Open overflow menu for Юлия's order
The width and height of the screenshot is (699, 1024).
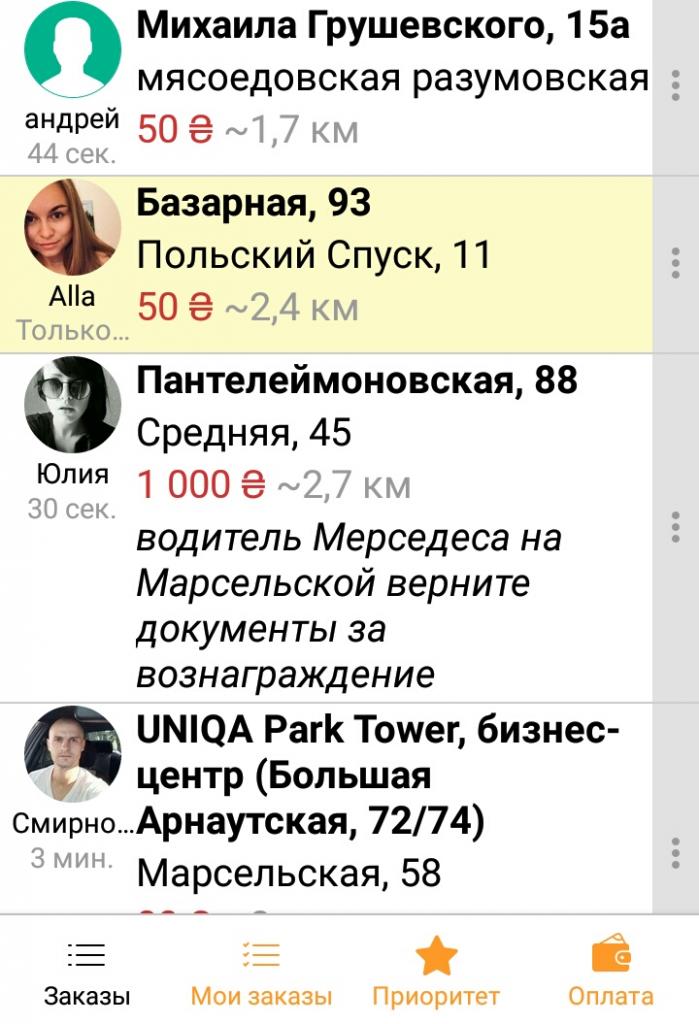(x=676, y=526)
